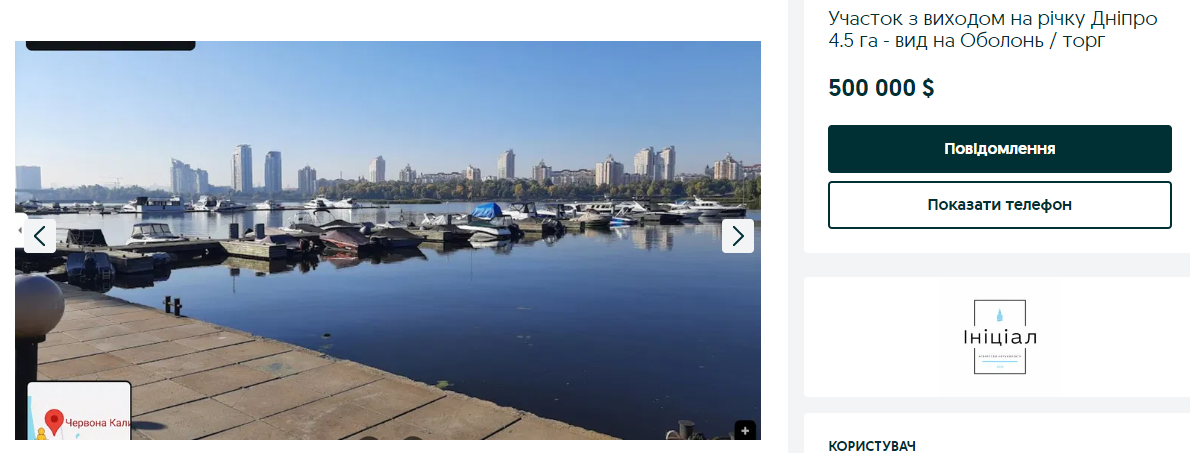Open the Ініціал agency profile card

coord(999,337)
